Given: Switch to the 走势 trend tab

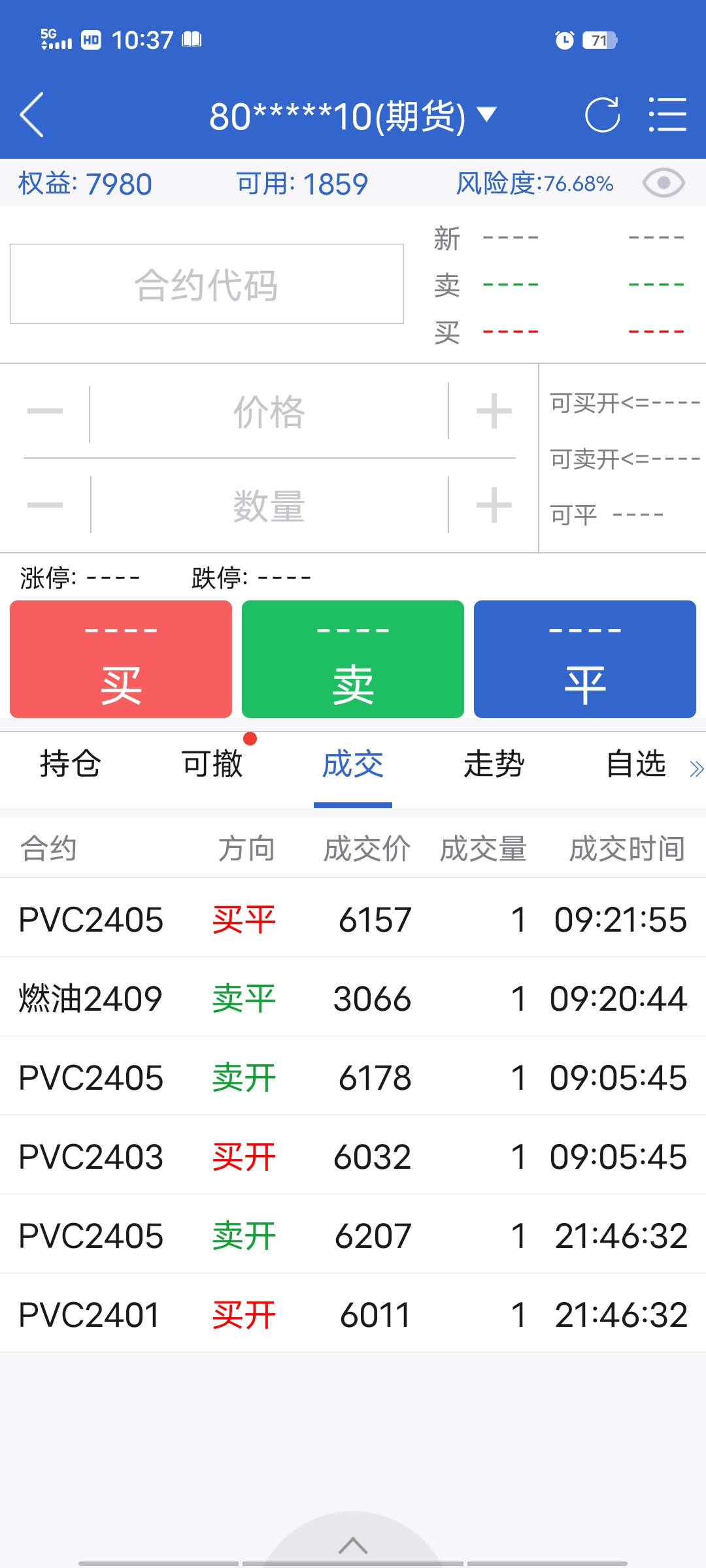Looking at the screenshot, I should tap(494, 764).
